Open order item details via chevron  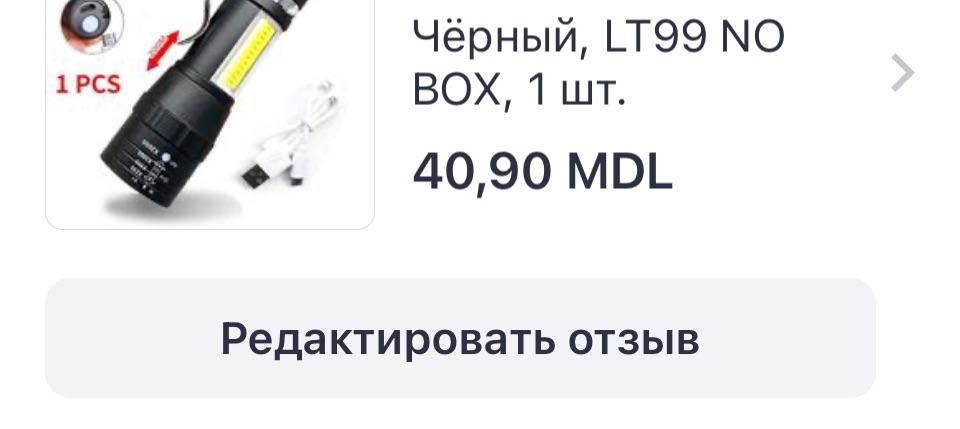tap(902, 73)
